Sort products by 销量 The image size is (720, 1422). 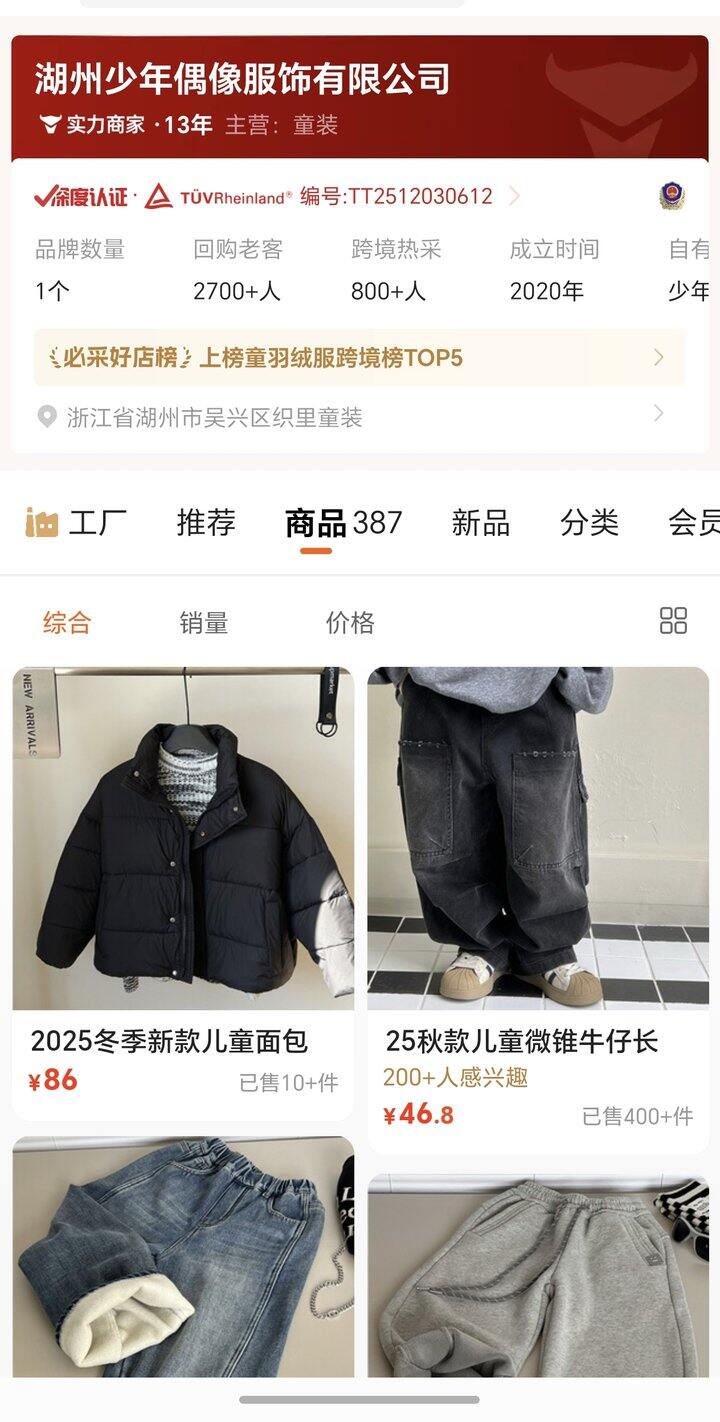click(x=204, y=623)
